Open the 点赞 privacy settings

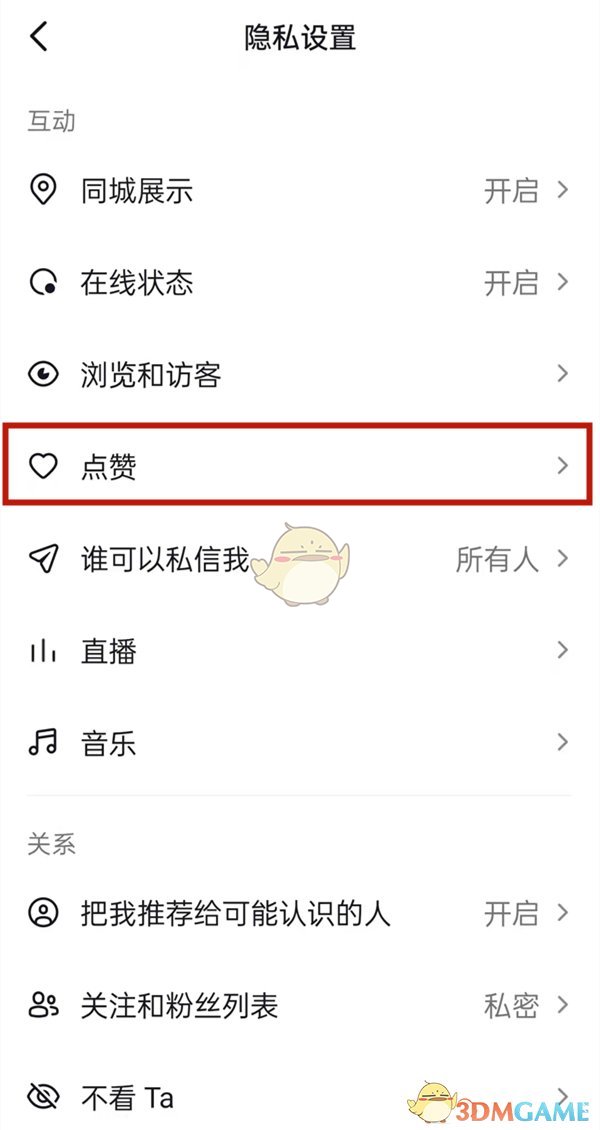[300, 466]
